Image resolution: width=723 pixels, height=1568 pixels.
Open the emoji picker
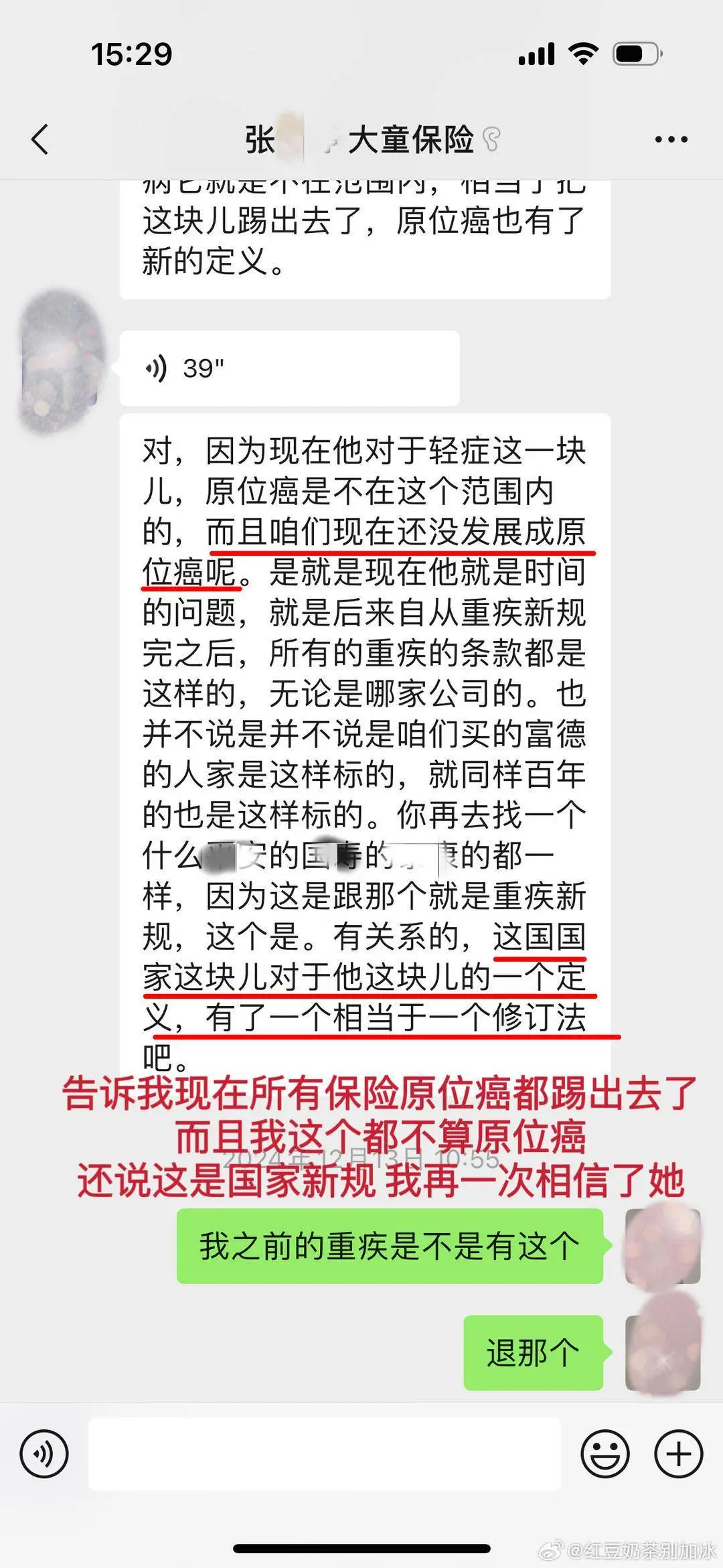[x=605, y=1454]
